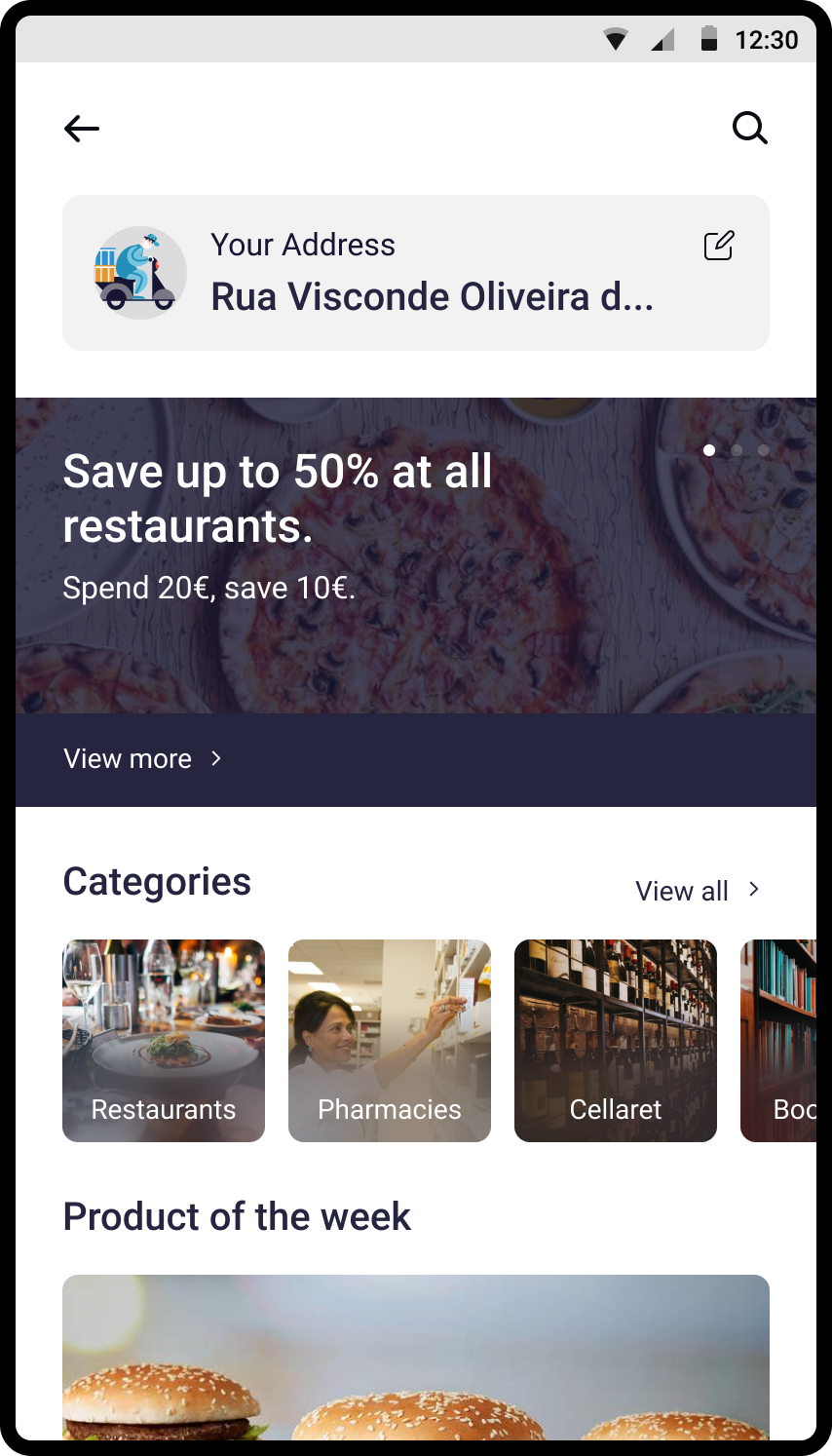Open the Restaurants category
This screenshot has width=832, height=1456.
tap(163, 1040)
